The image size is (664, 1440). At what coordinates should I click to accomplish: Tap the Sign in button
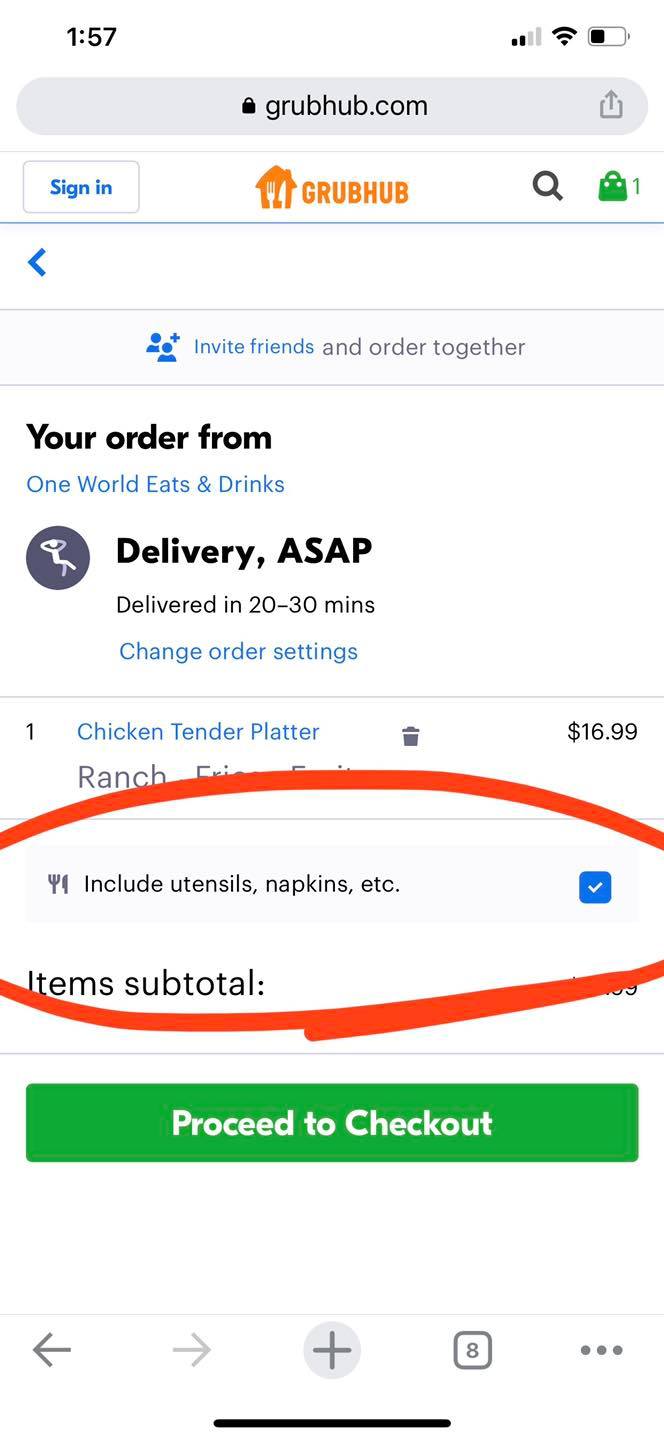(x=81, y=187)
